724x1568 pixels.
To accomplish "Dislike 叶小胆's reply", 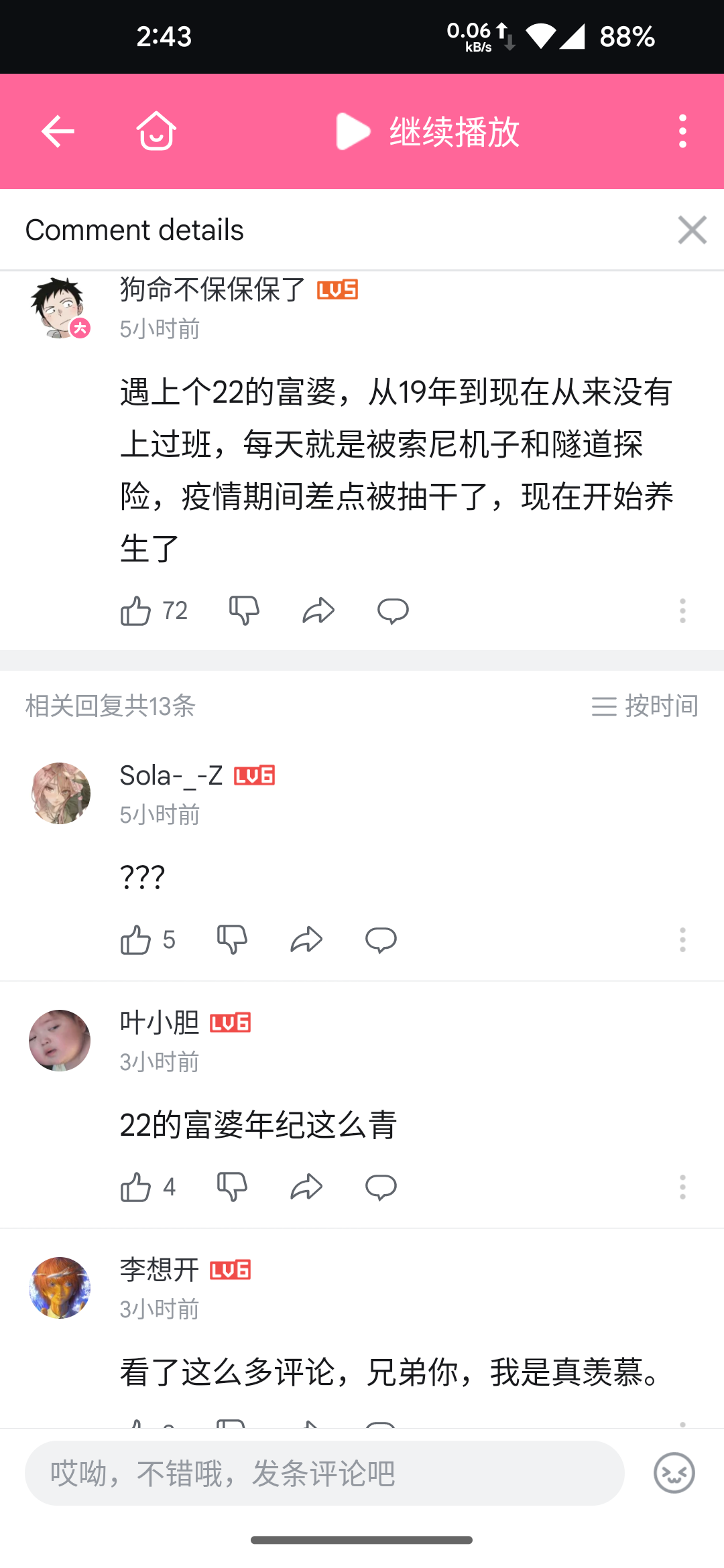I will tap(232, 1187).
